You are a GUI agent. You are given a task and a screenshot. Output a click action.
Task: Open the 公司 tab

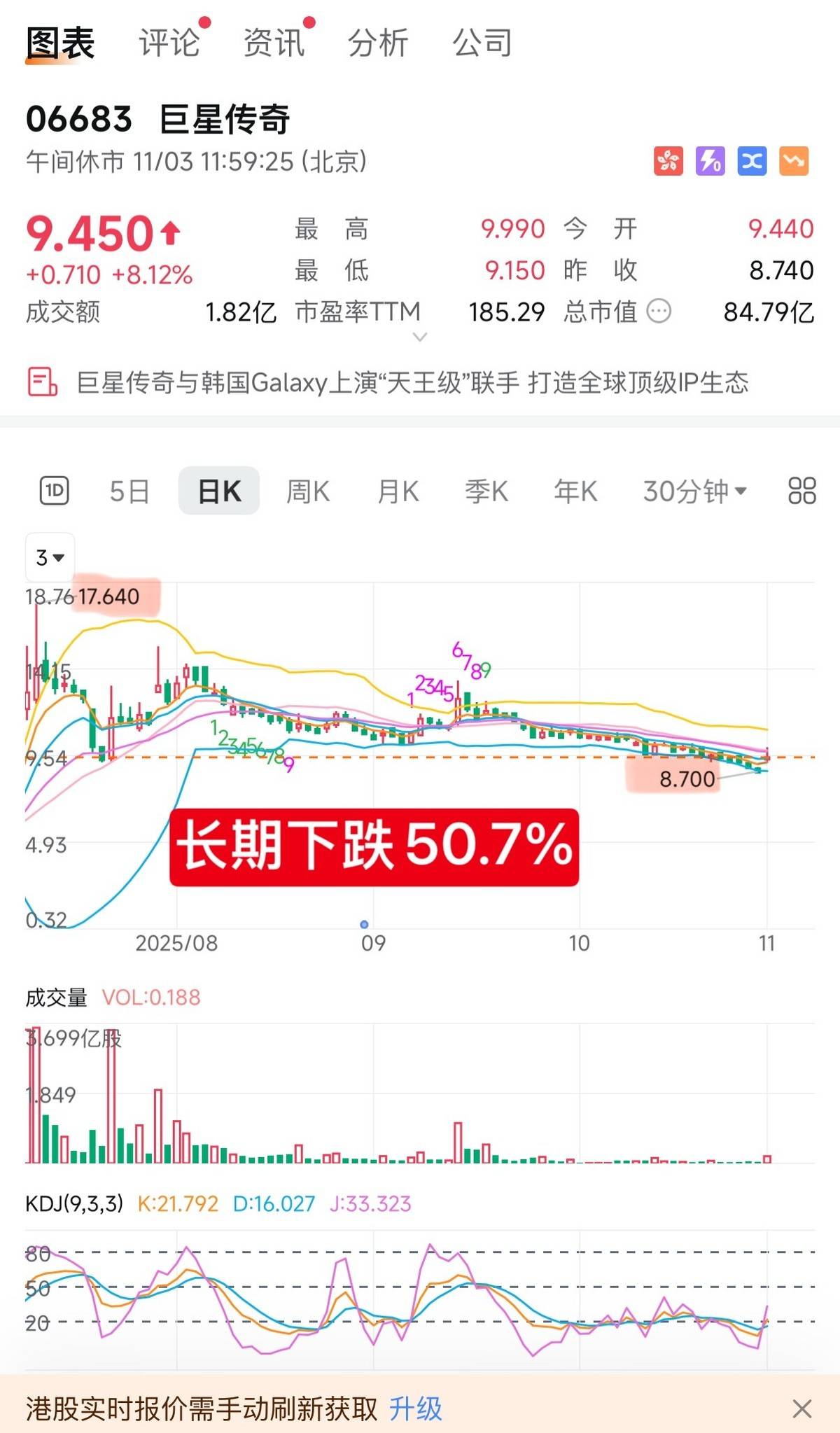(x=482, y=43)
